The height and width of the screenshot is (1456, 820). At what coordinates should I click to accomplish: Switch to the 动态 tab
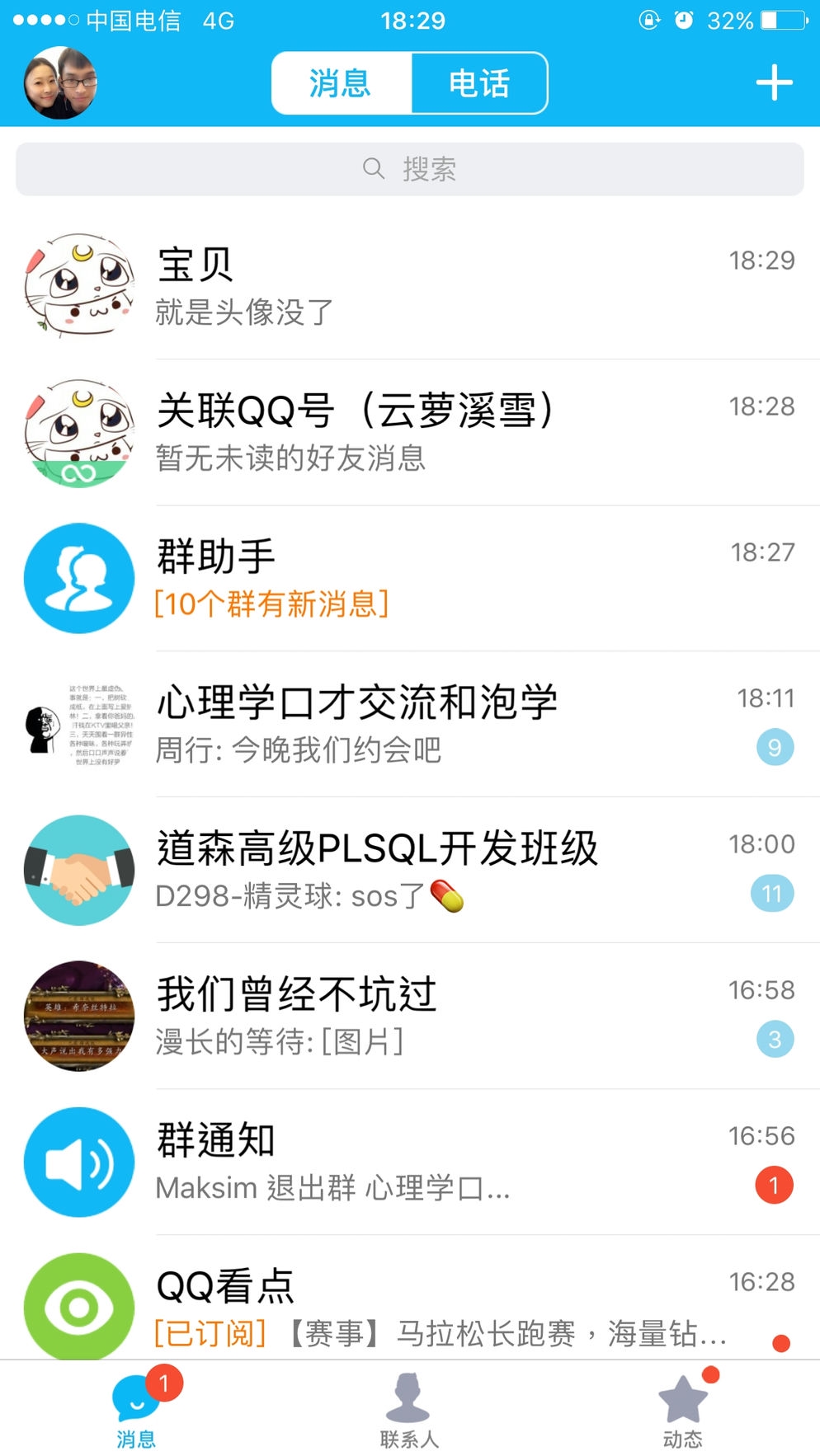682,1410
